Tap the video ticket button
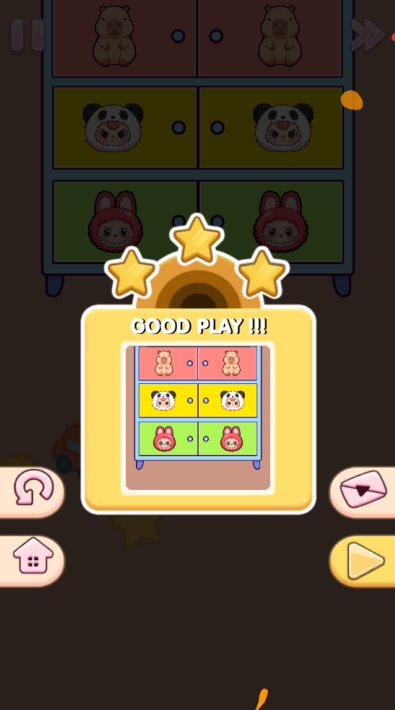The width and height of the screenshot is (395, 710). pos(363,493)
